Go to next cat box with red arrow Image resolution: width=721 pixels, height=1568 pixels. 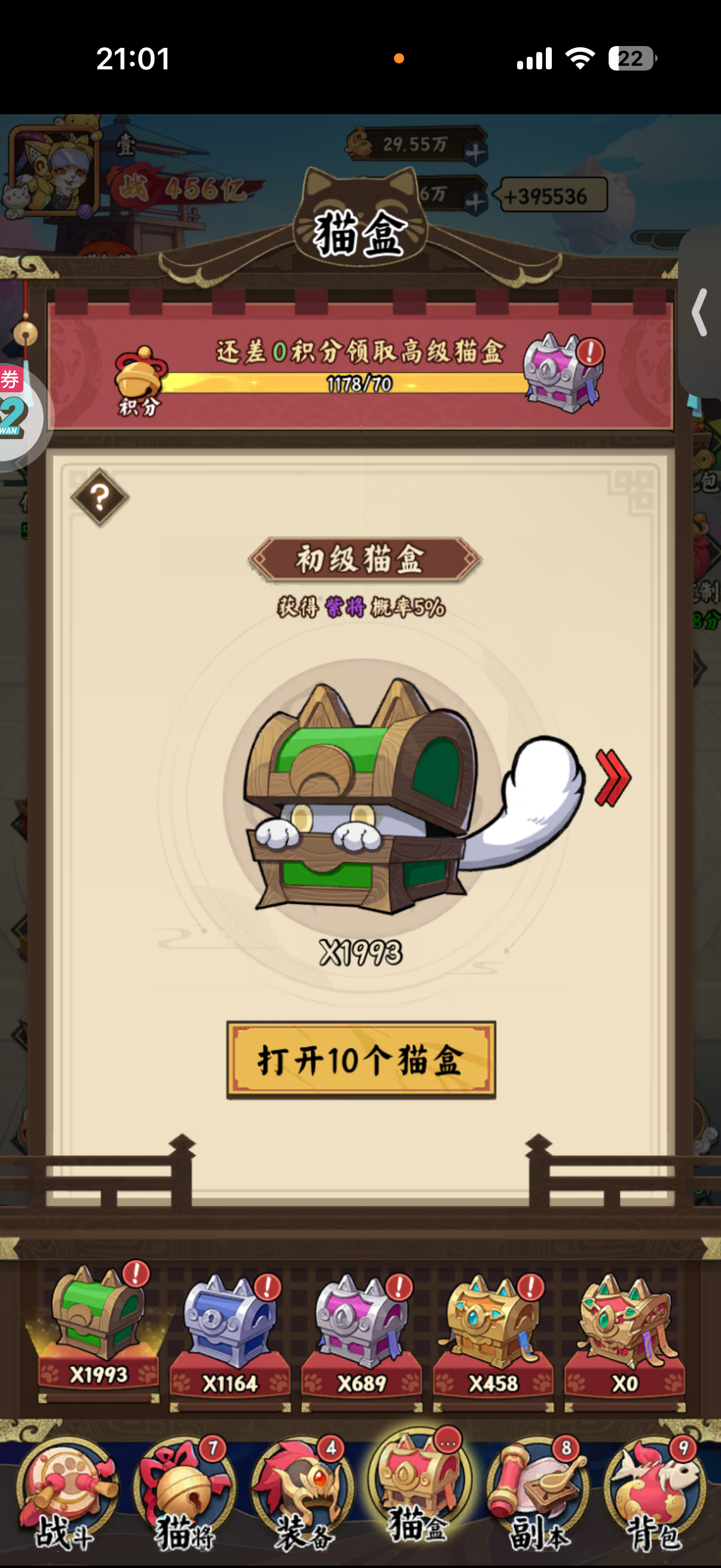(613, 777)
